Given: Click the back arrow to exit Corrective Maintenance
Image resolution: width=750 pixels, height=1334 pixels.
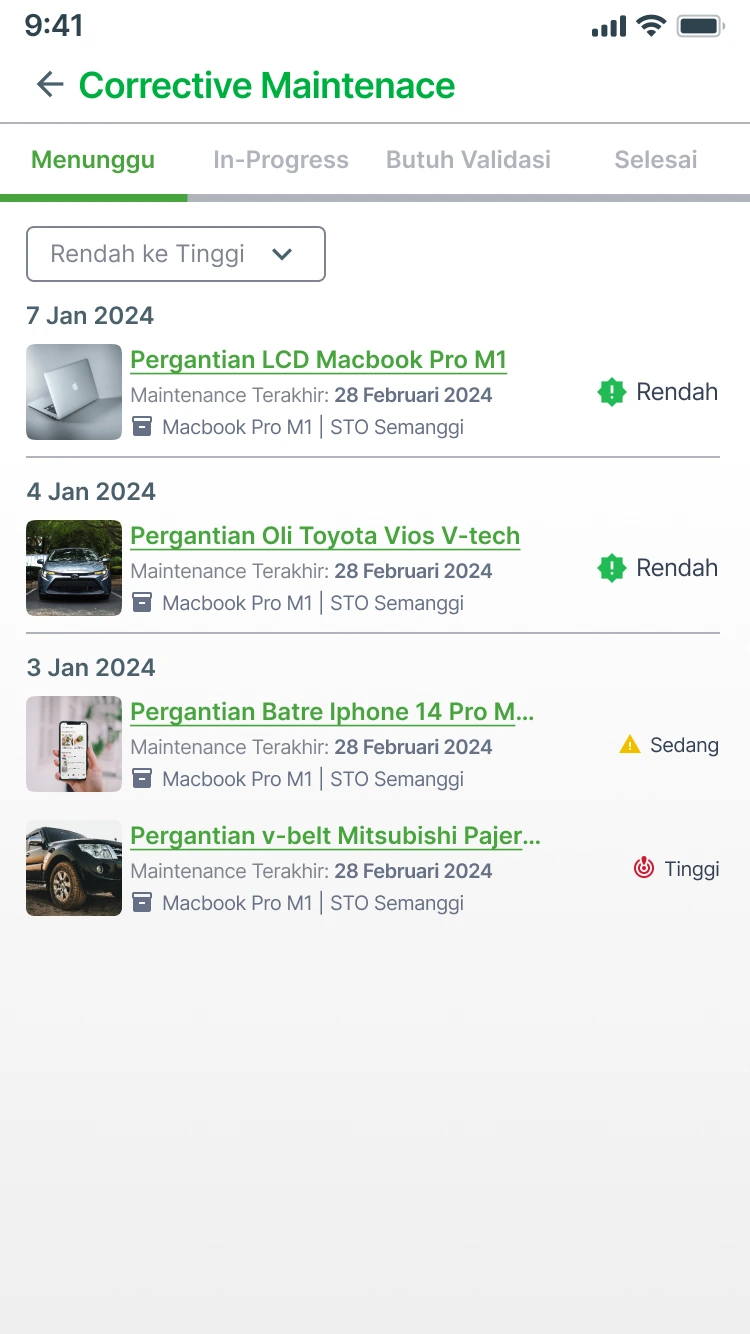Looking at the screenshot, I should coord(49,85).
